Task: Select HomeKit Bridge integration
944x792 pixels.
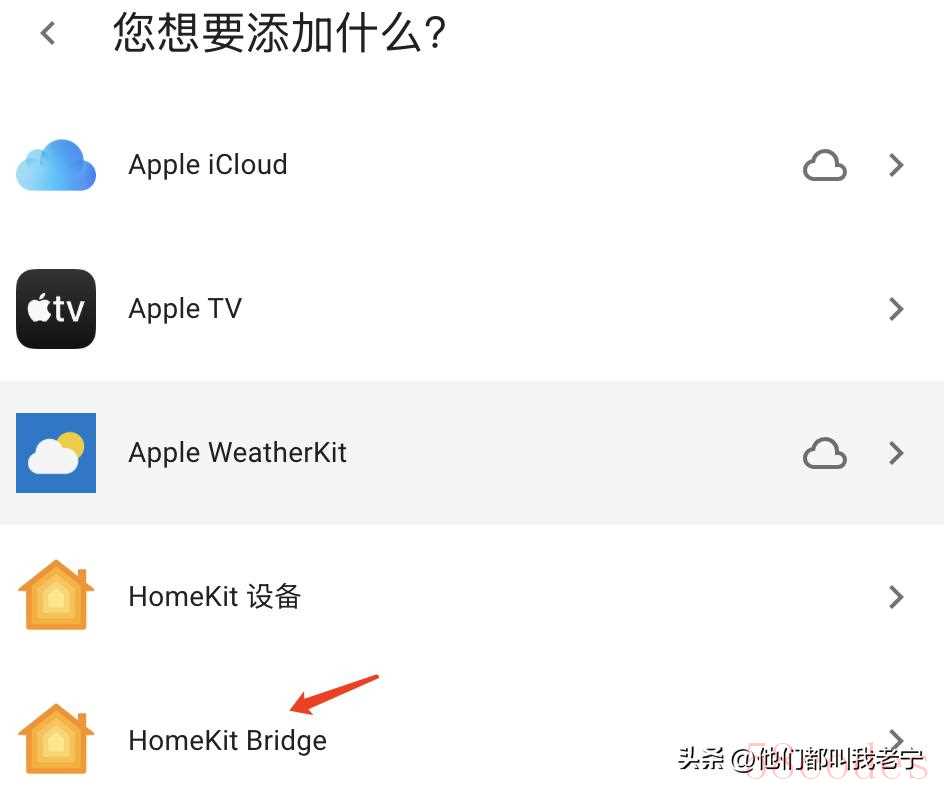Action: (x=228, y=741)
